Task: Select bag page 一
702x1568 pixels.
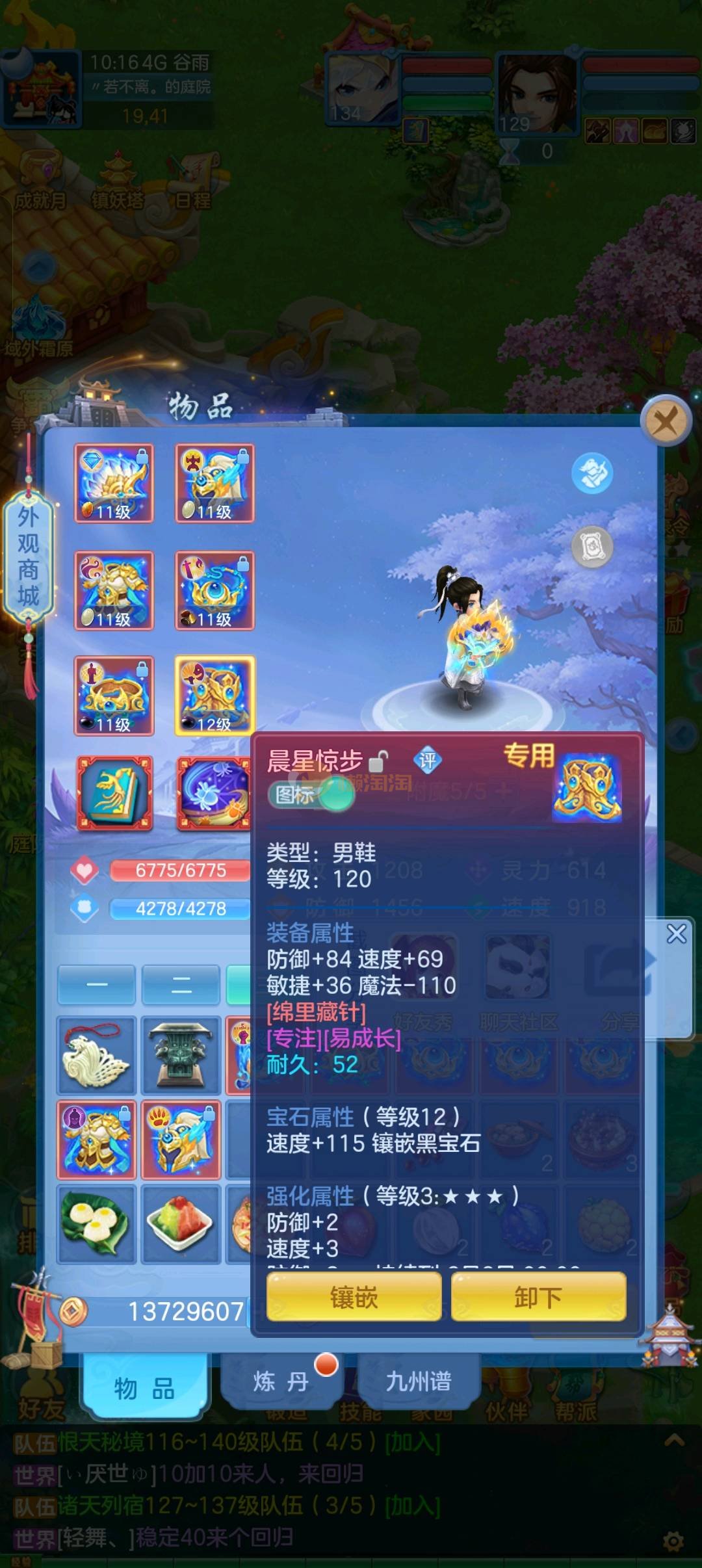Action: pos(97,985)
